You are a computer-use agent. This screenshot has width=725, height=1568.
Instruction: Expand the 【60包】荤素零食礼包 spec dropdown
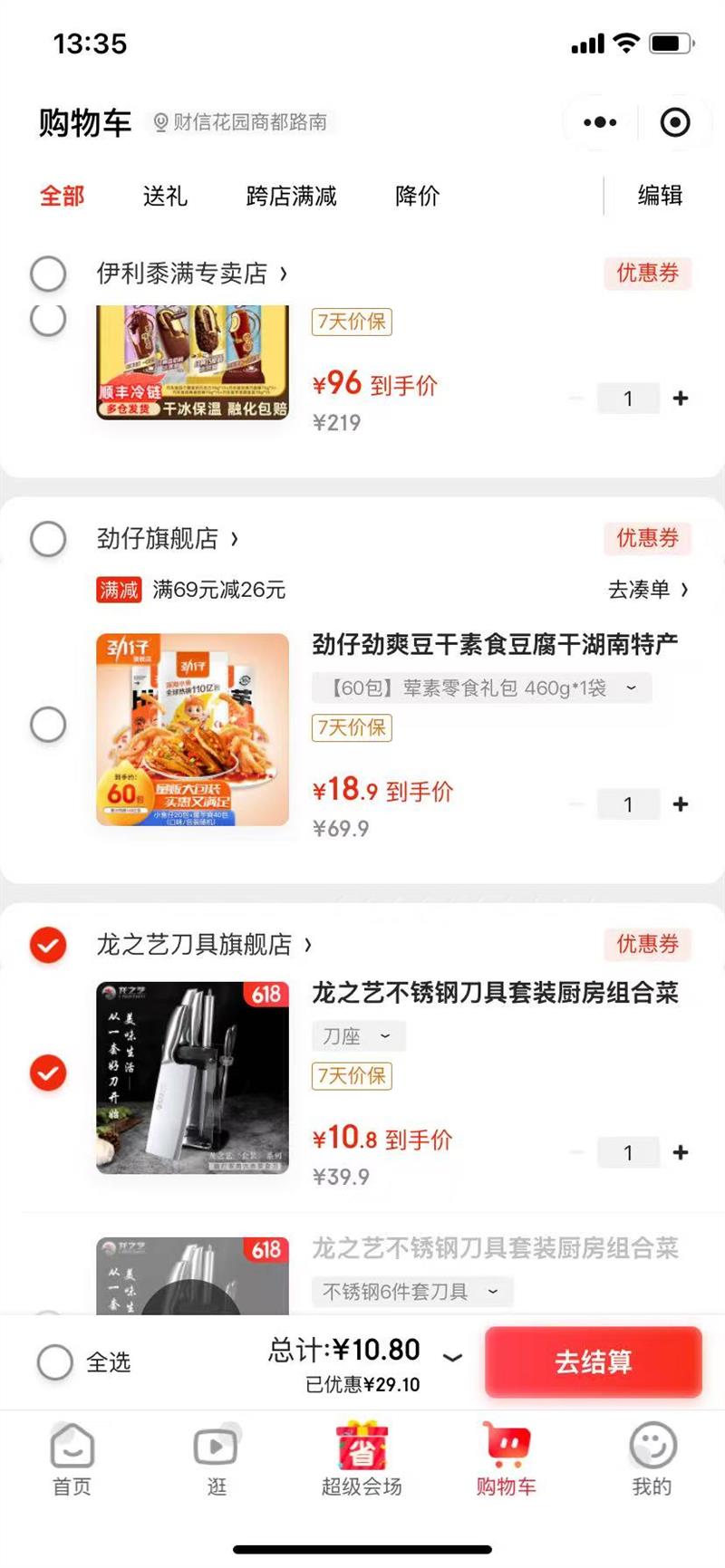(481, 688)
